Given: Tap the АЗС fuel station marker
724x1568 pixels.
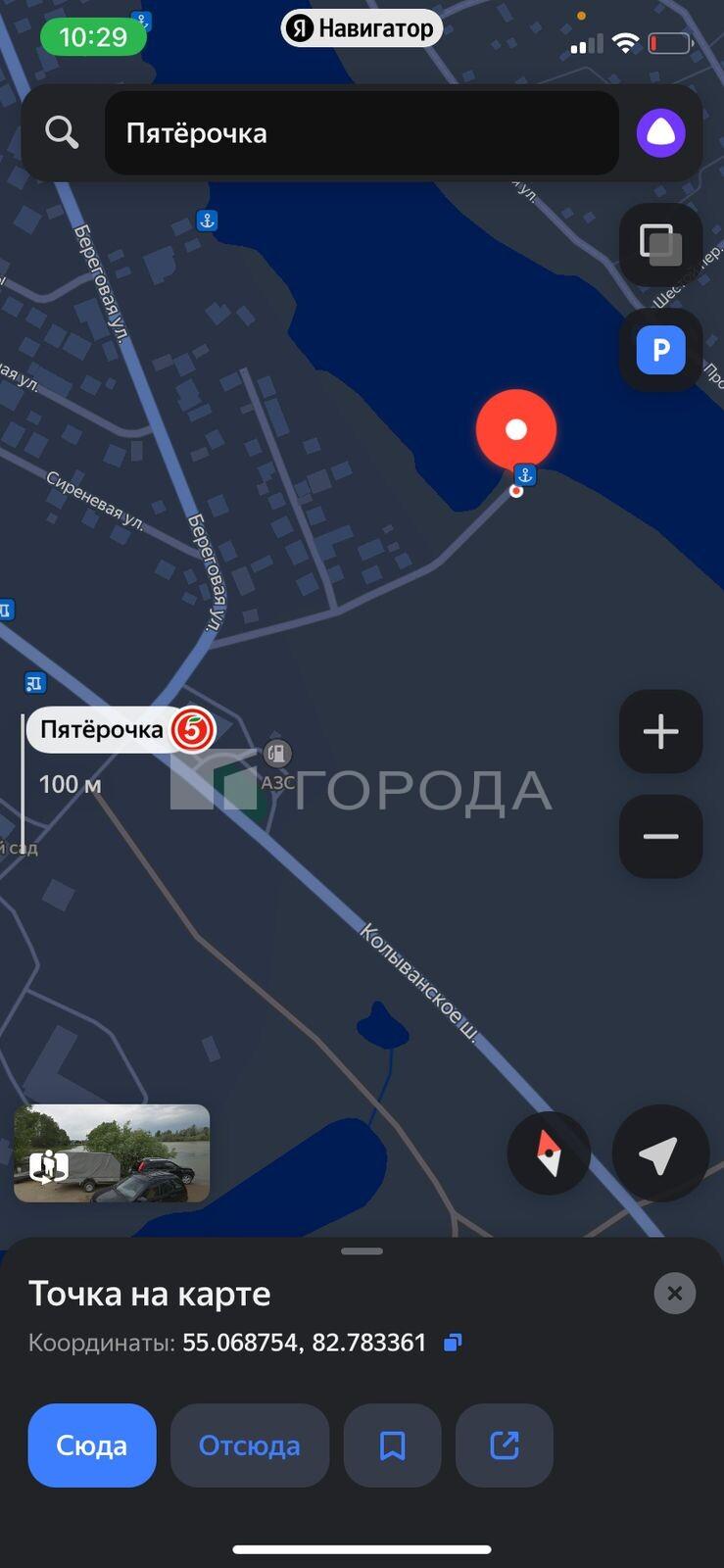Looking at the screenshot, I should tap(277, 754).
